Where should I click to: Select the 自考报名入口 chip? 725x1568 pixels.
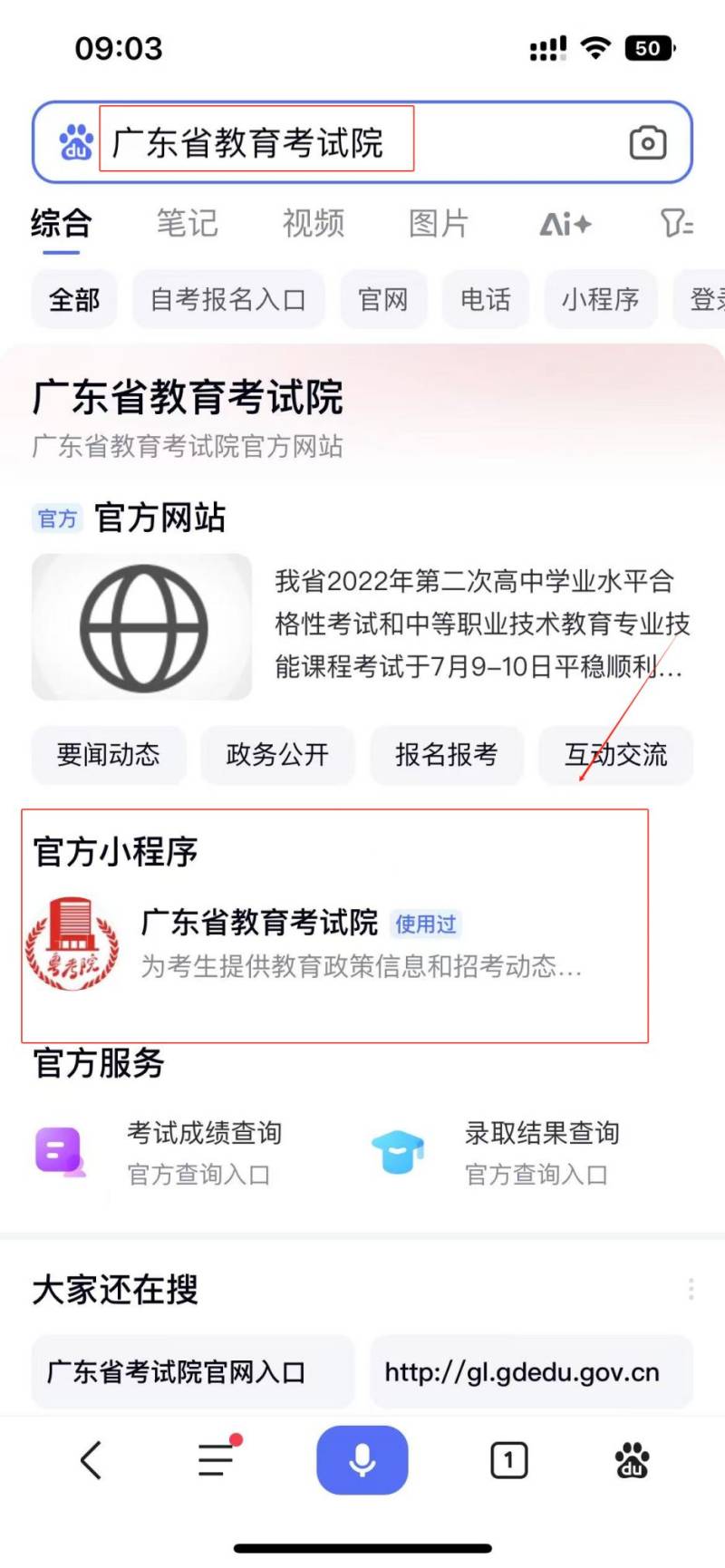tap(228, 299)
